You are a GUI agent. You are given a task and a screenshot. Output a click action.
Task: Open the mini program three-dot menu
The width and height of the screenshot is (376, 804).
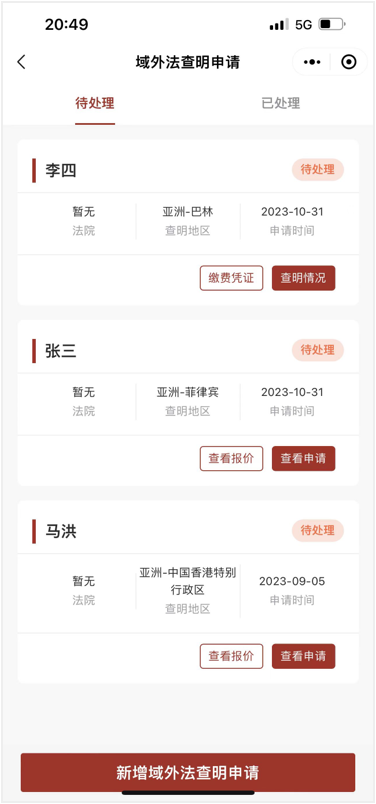tap(312, 62)
